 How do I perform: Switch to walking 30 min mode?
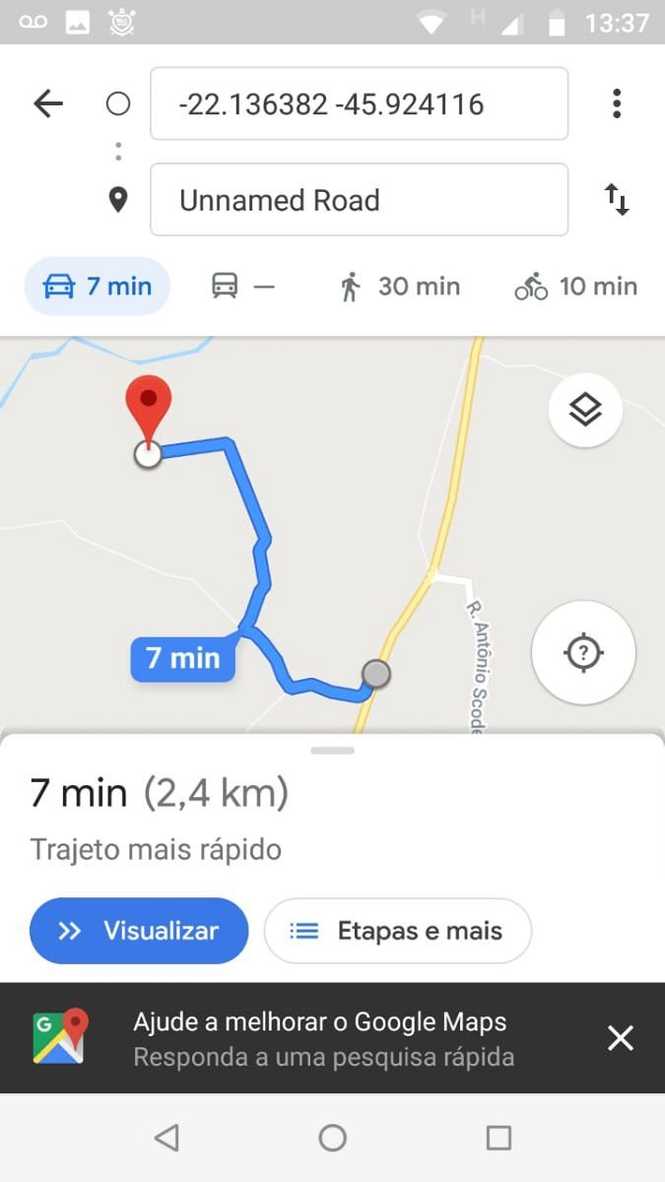click(399, 287)
